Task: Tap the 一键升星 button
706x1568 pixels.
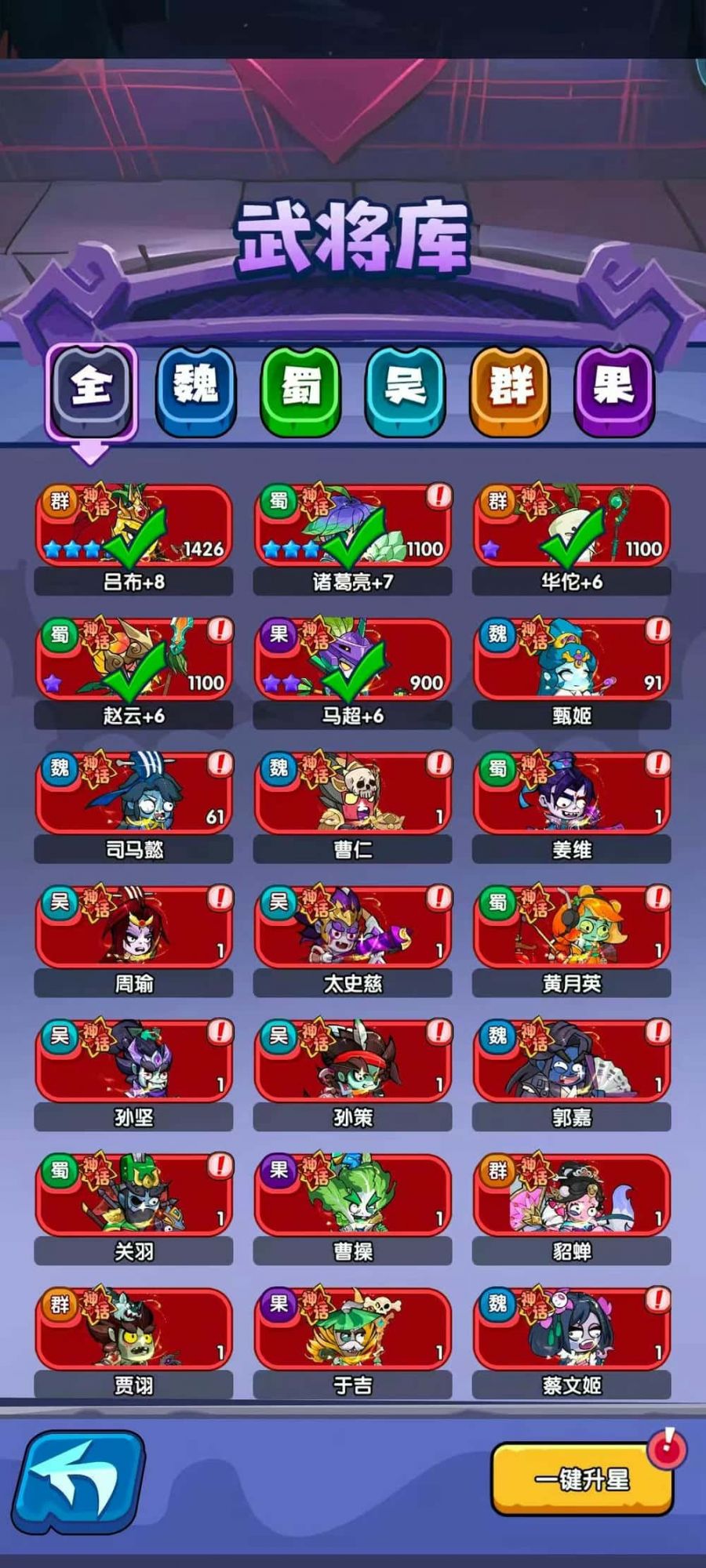Action: (582, 1479)
